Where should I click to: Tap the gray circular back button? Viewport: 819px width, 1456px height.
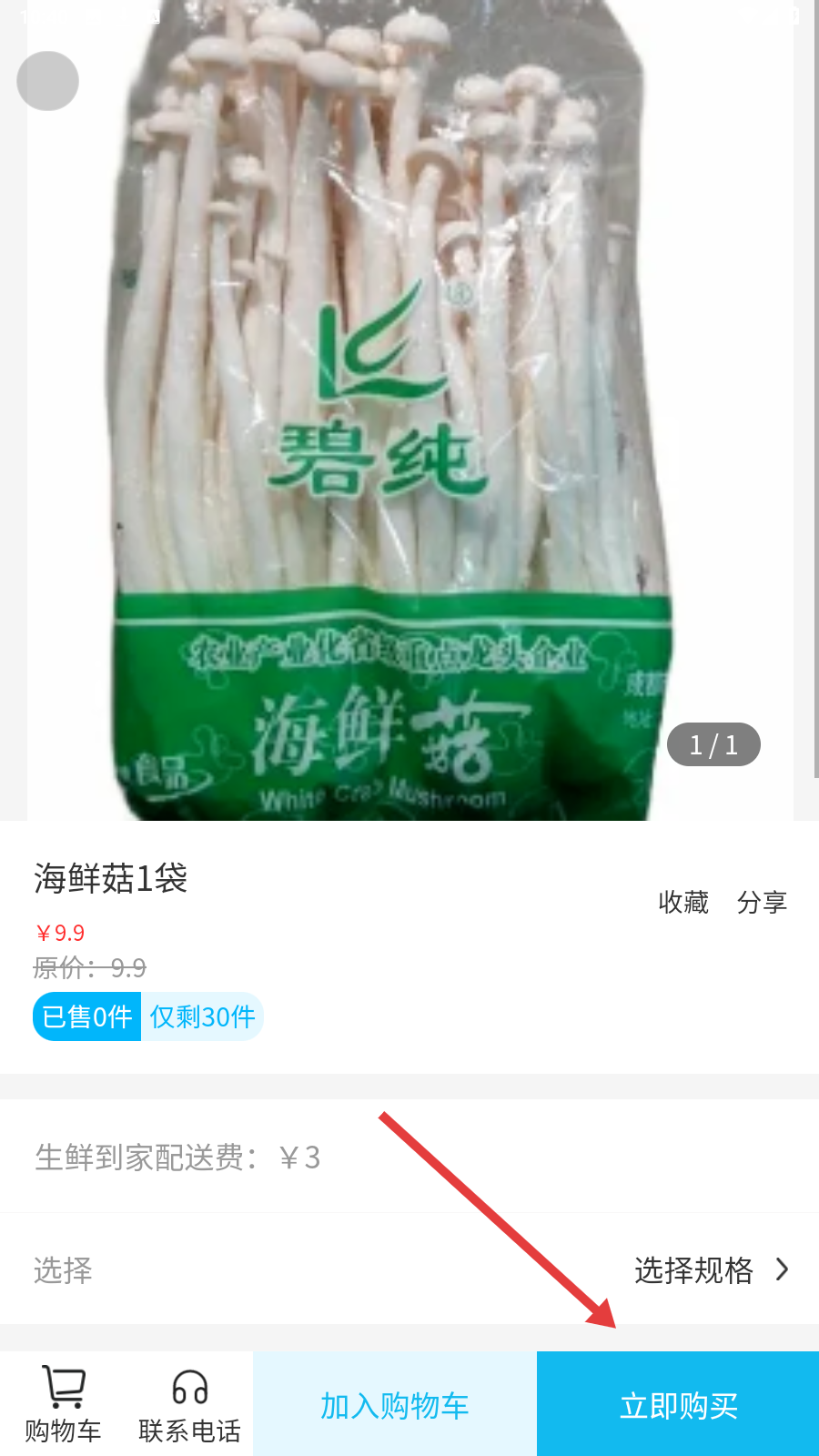pos(47,81)
